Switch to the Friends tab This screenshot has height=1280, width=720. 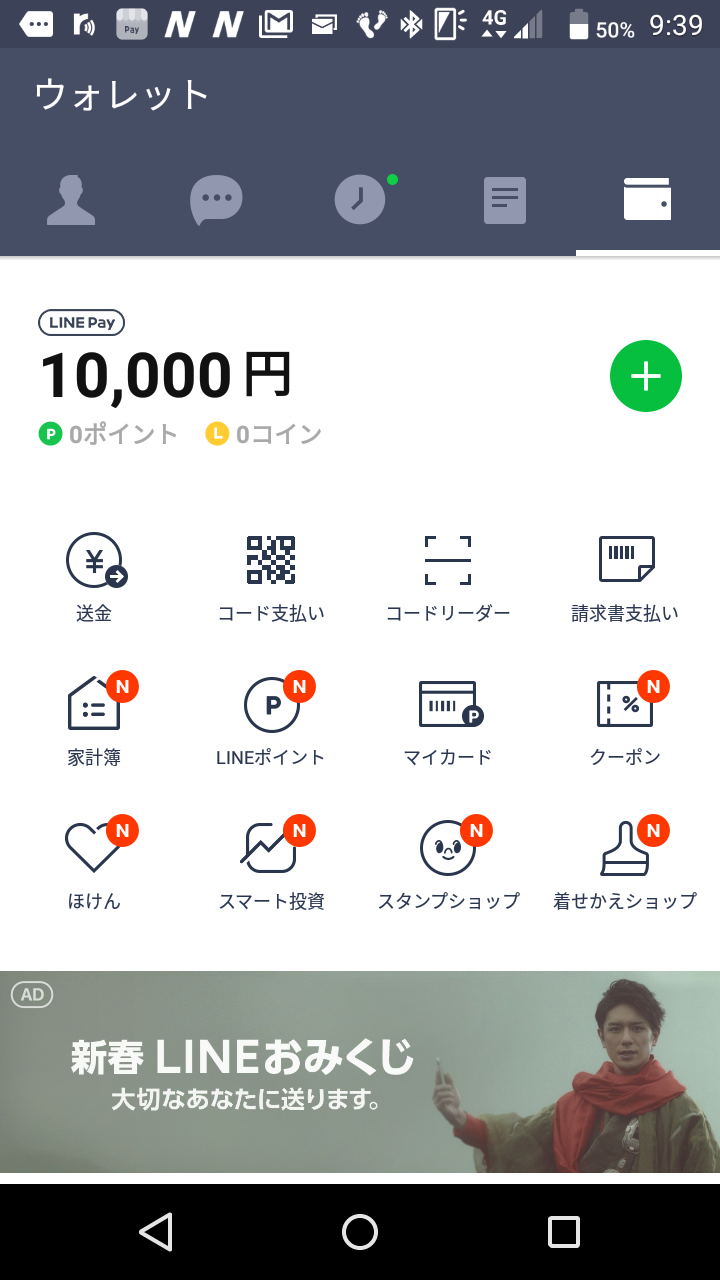(71, 199)
